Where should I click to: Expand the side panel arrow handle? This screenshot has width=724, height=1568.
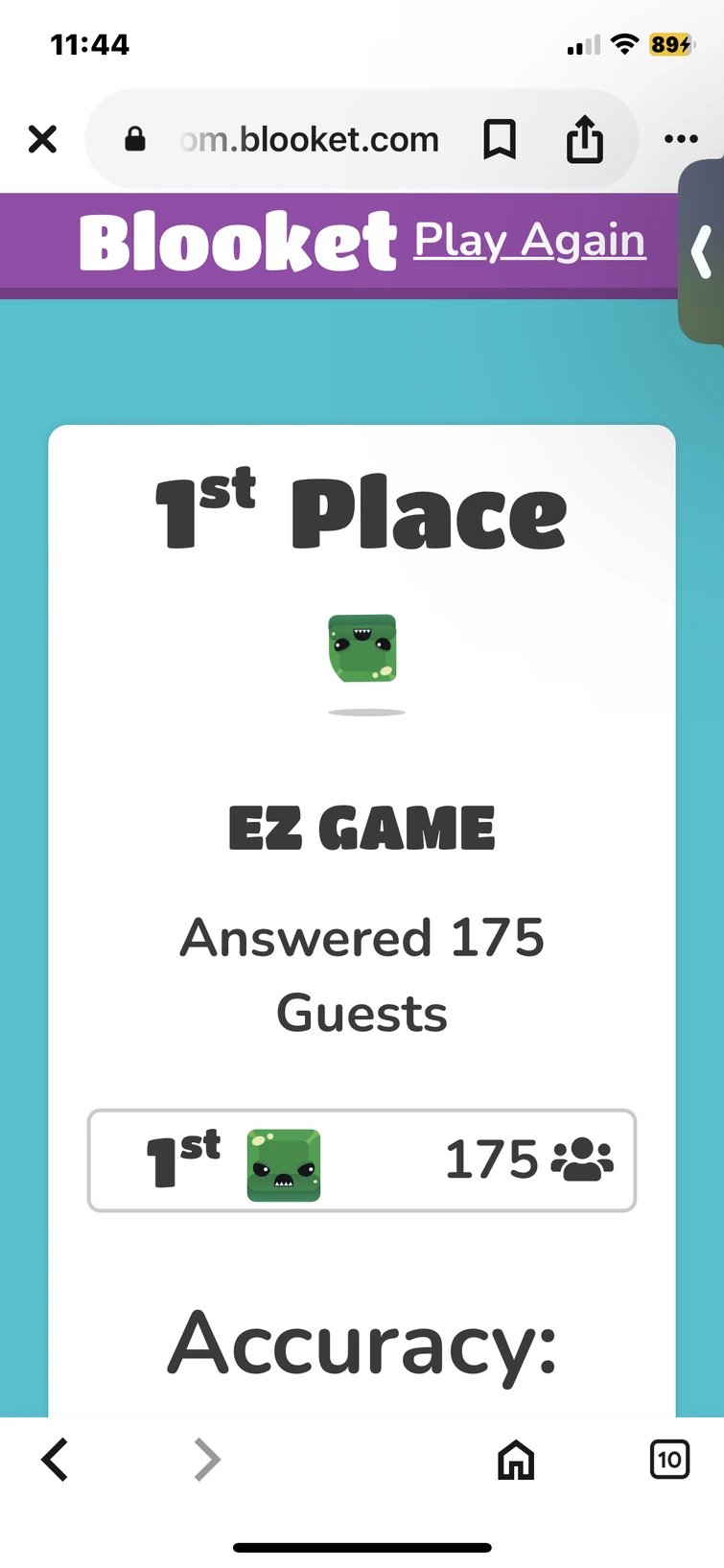(703, 252)
